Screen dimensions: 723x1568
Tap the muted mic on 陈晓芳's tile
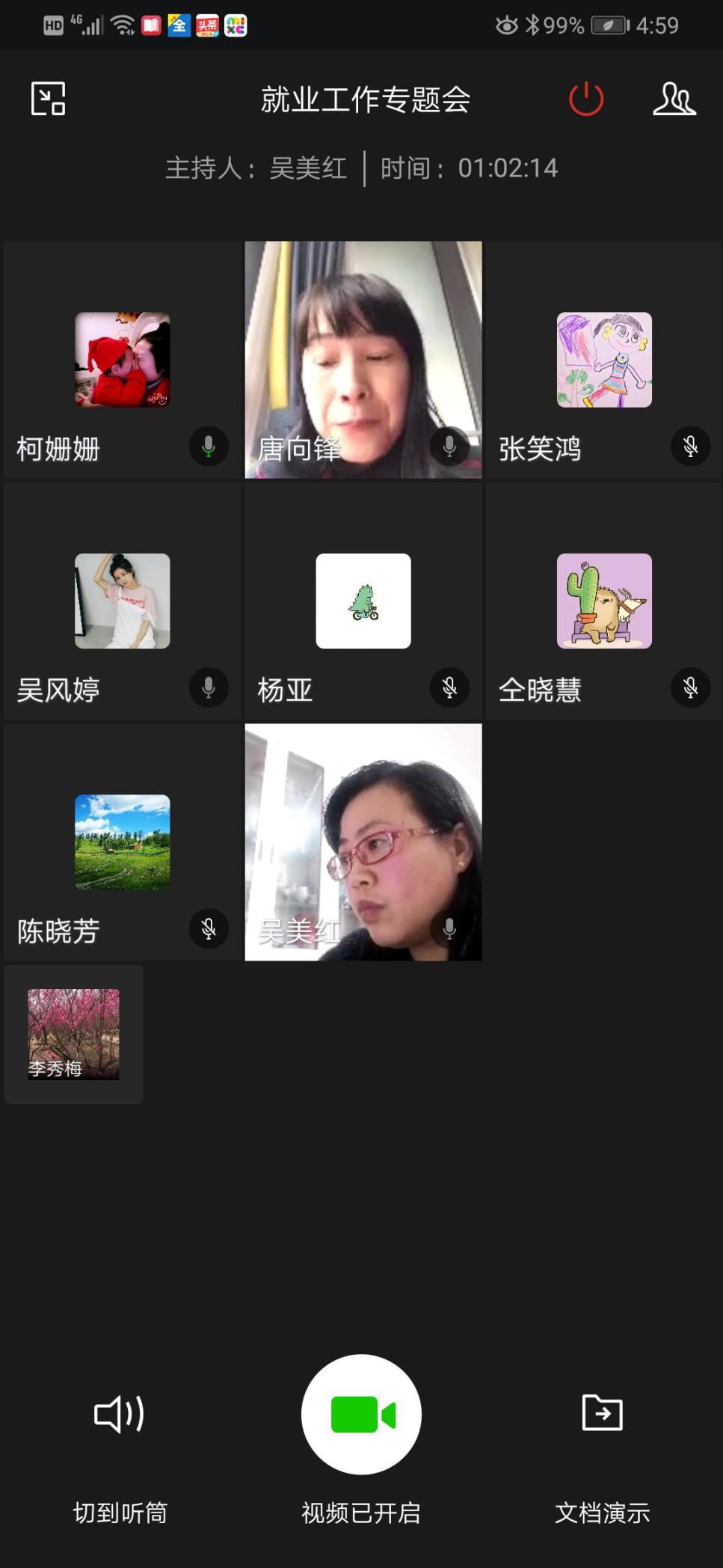click(x=209, y=928)
